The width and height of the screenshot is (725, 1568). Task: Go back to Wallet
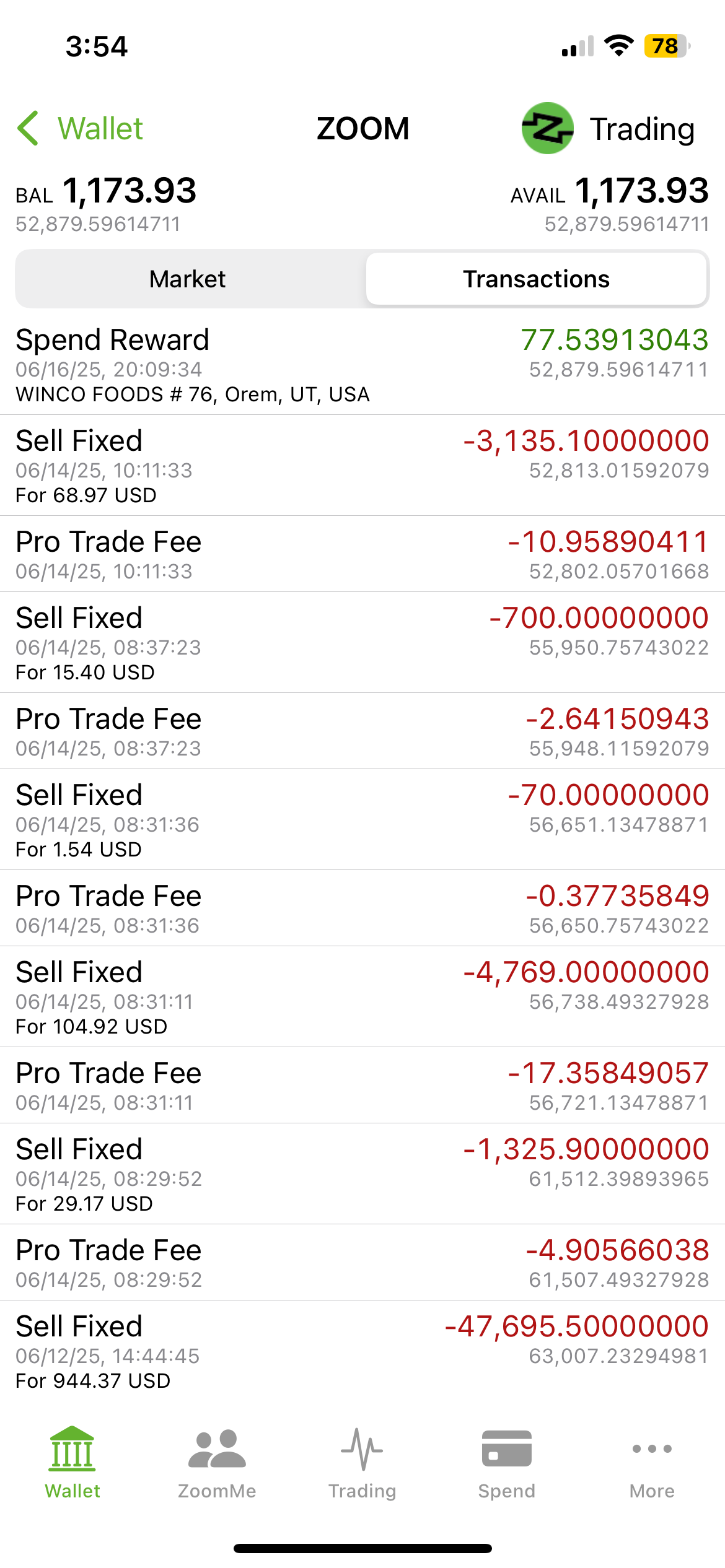81,129
